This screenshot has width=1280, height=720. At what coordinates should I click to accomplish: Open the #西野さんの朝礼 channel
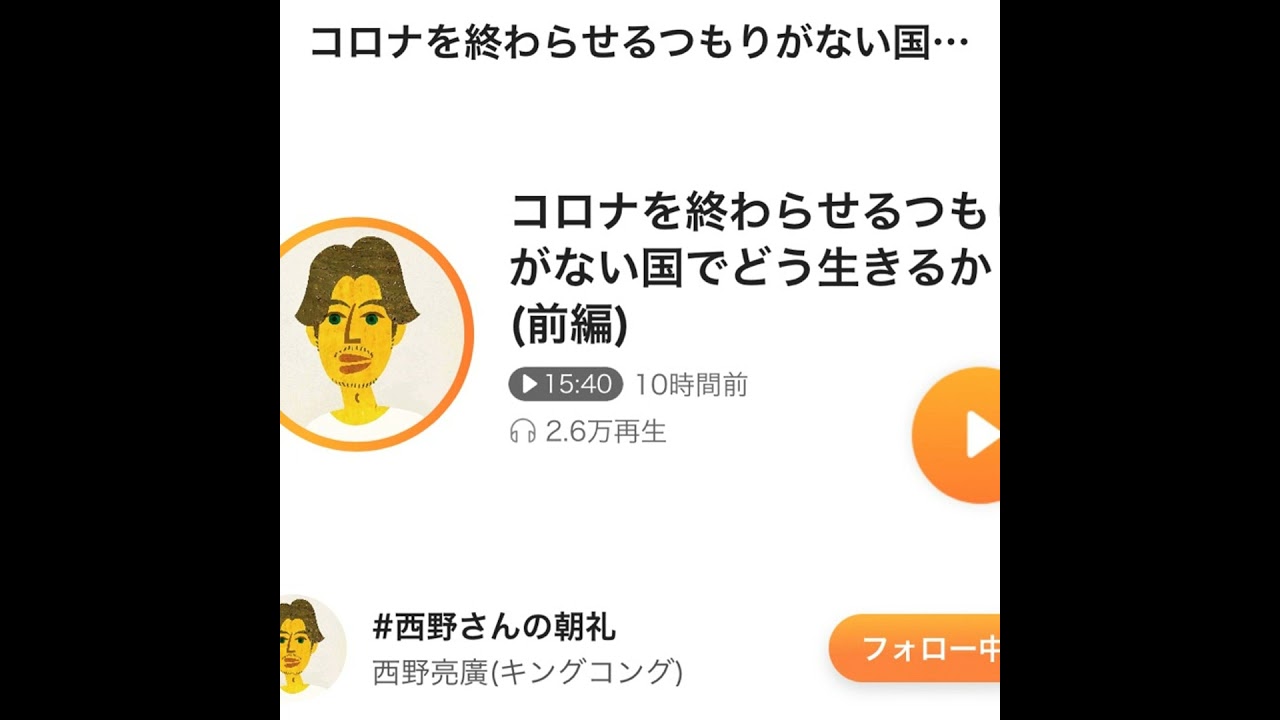coord(495,628)
